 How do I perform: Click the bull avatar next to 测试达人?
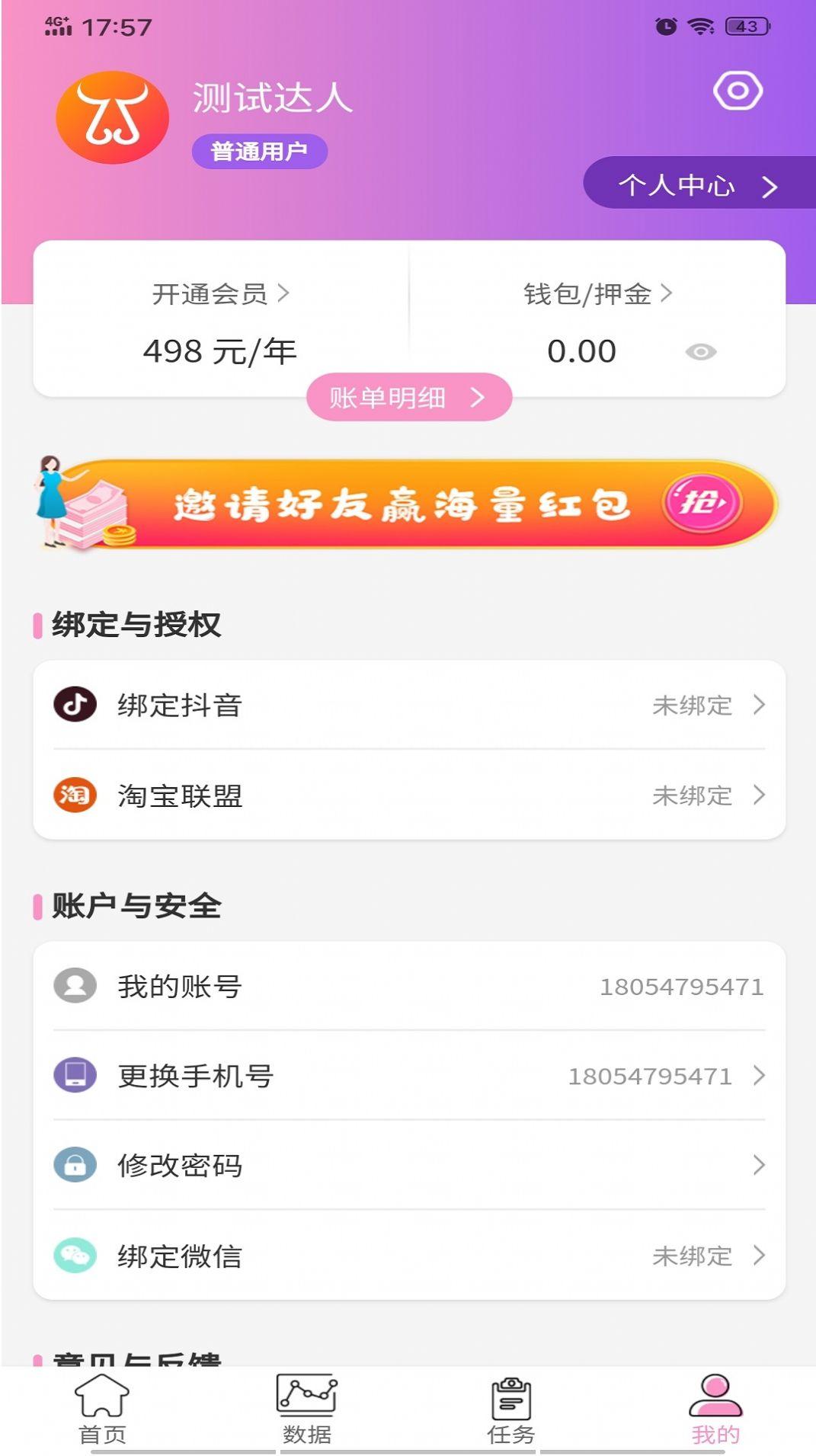tap(112, 116)
